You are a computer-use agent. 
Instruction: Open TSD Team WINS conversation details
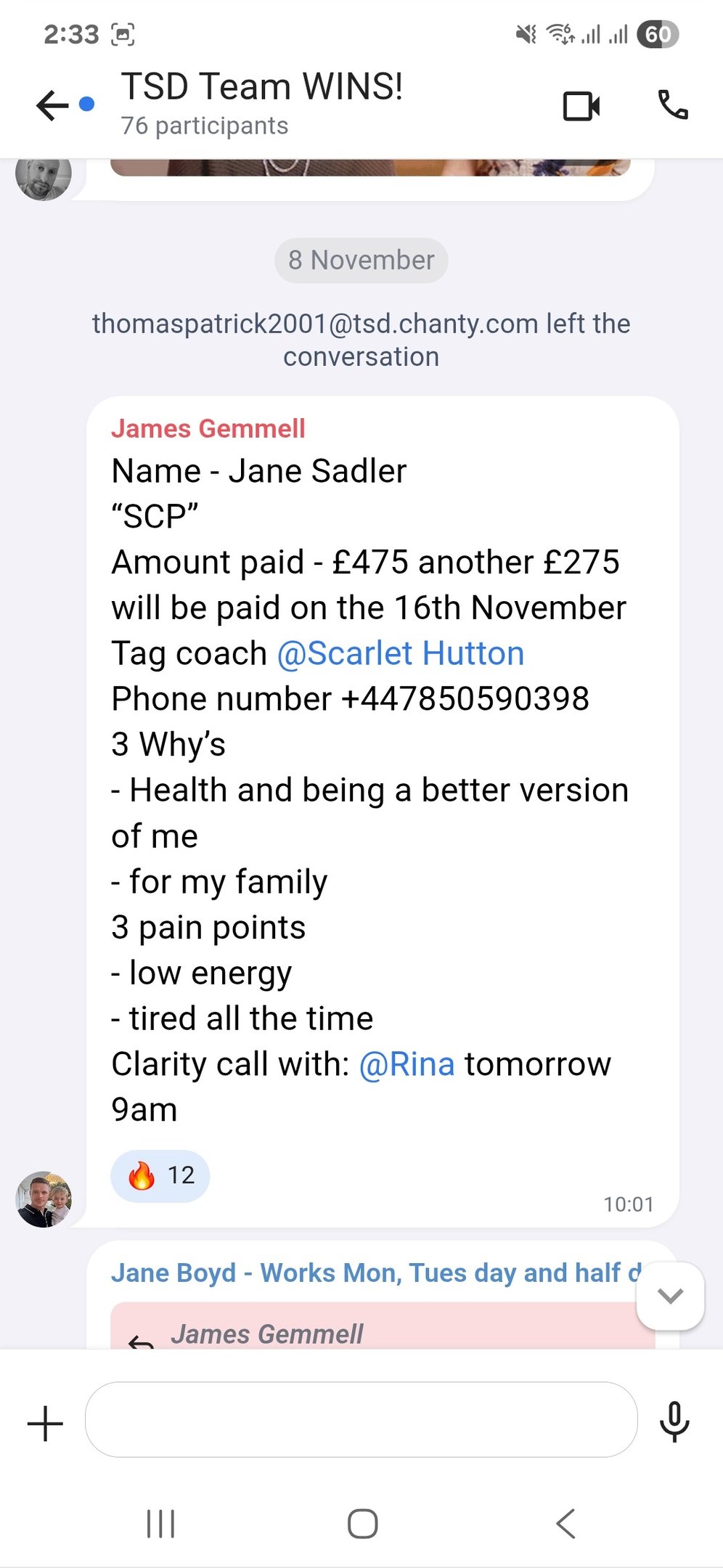(x=261, y=103)
